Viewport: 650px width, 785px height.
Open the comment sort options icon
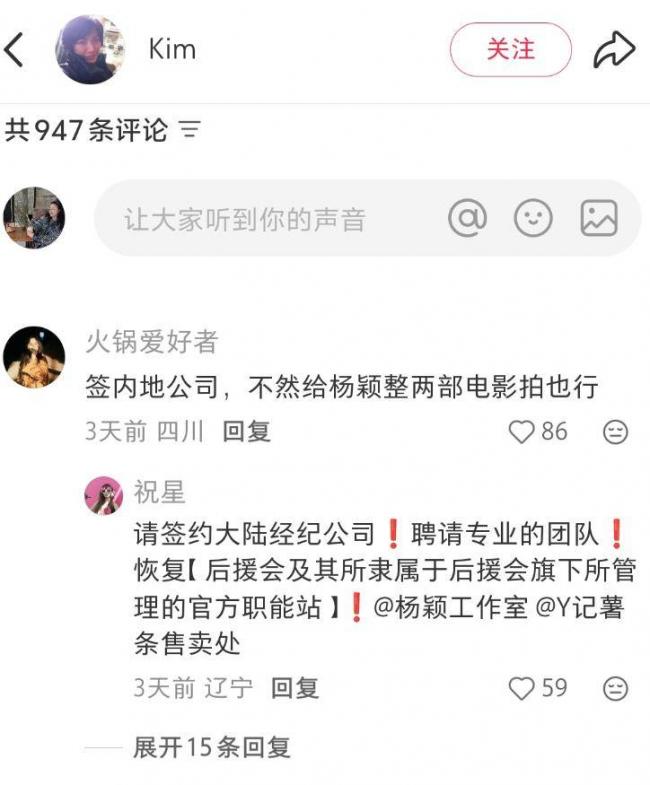click(x=189, y=130)
